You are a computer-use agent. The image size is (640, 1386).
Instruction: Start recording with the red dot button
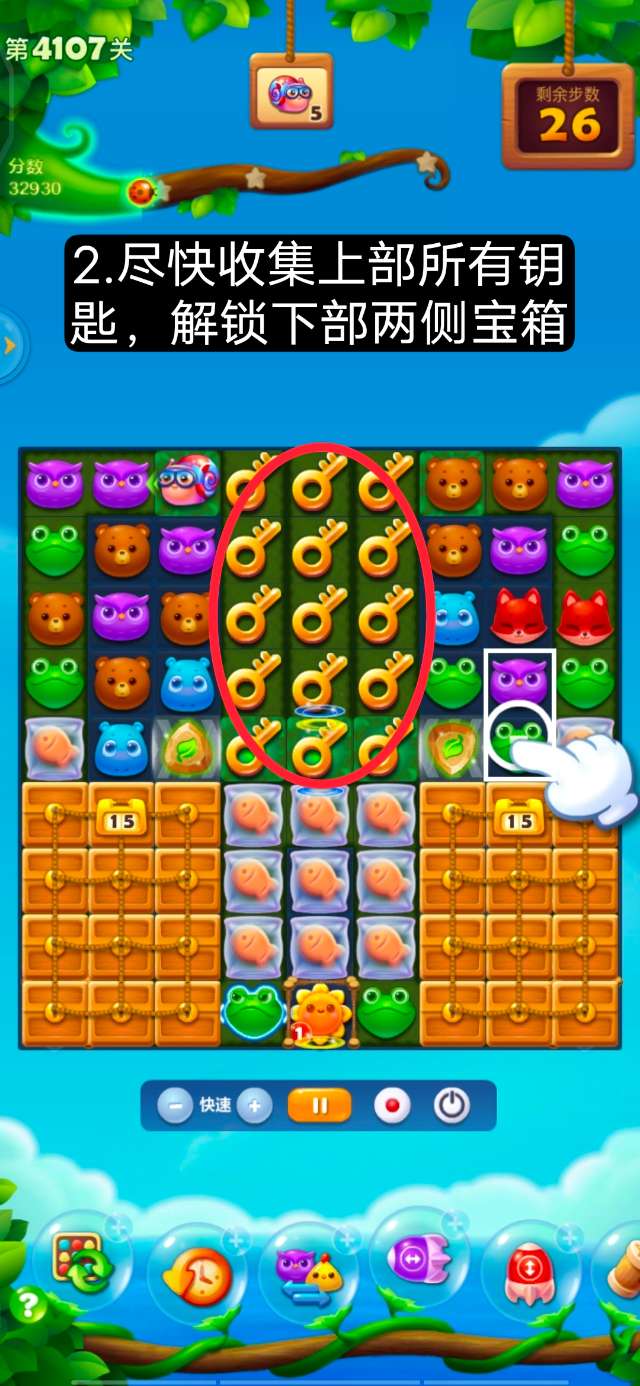pyautogui.click(x=392, y=1106)
